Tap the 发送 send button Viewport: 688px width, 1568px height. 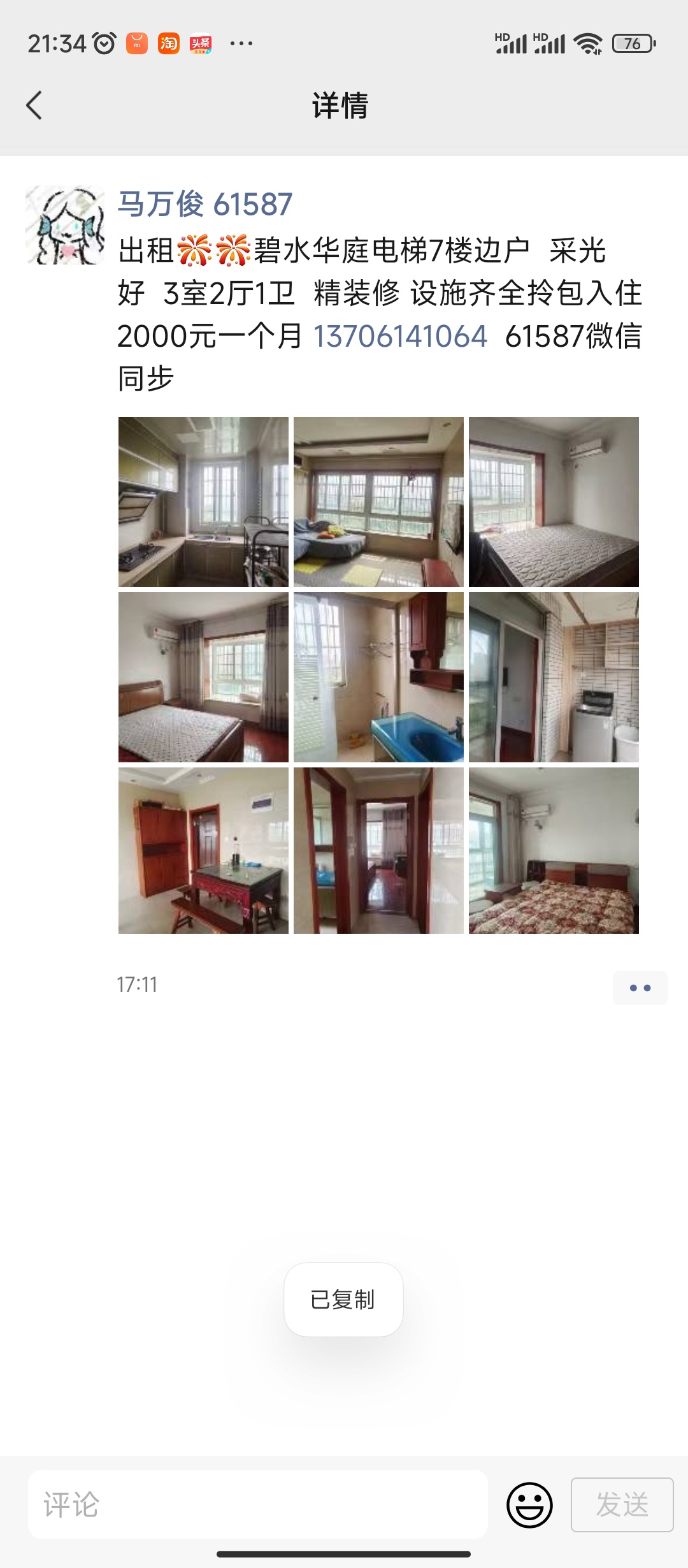[x=622, y=1504]
